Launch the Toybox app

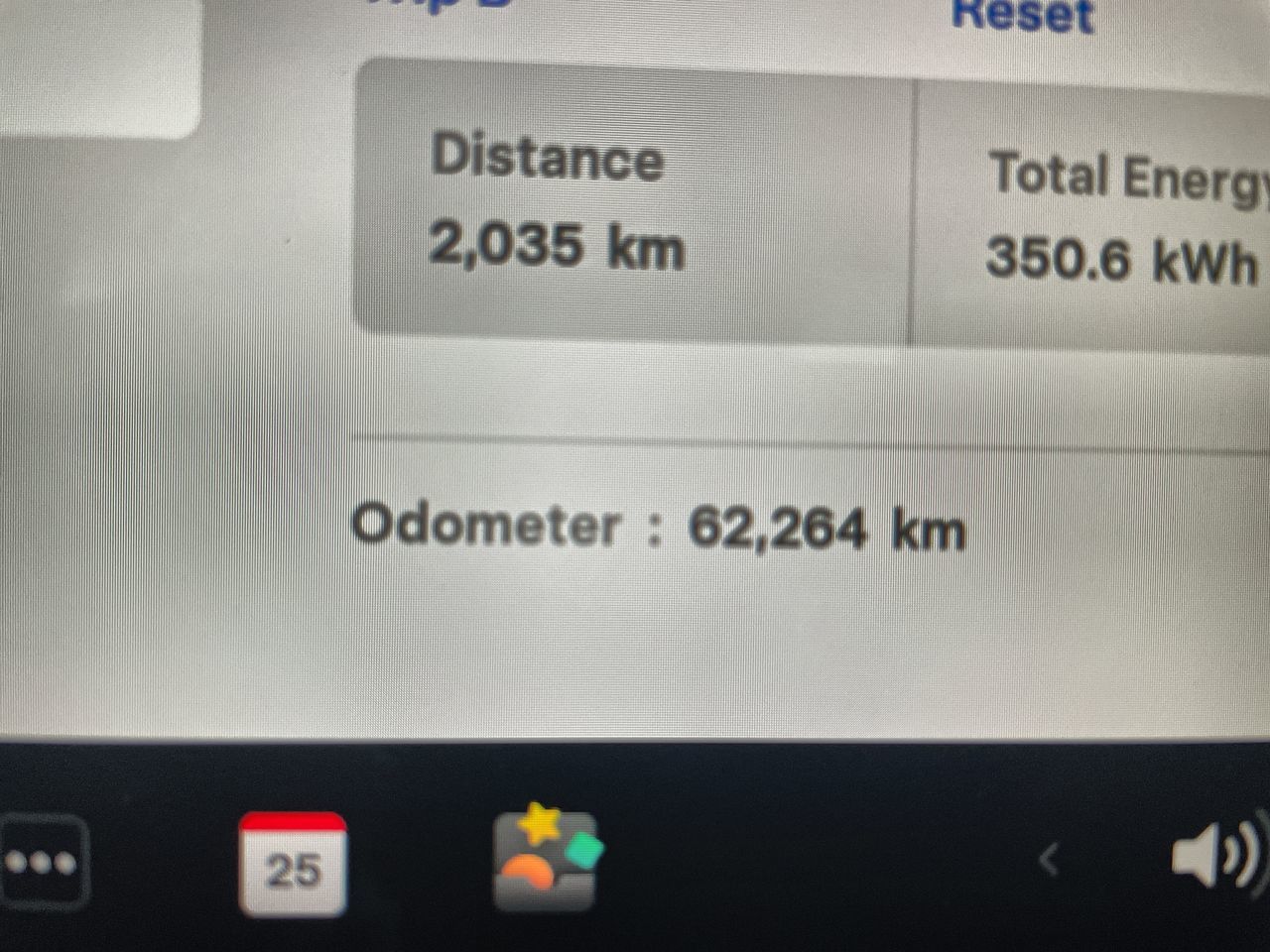[546, 861]
